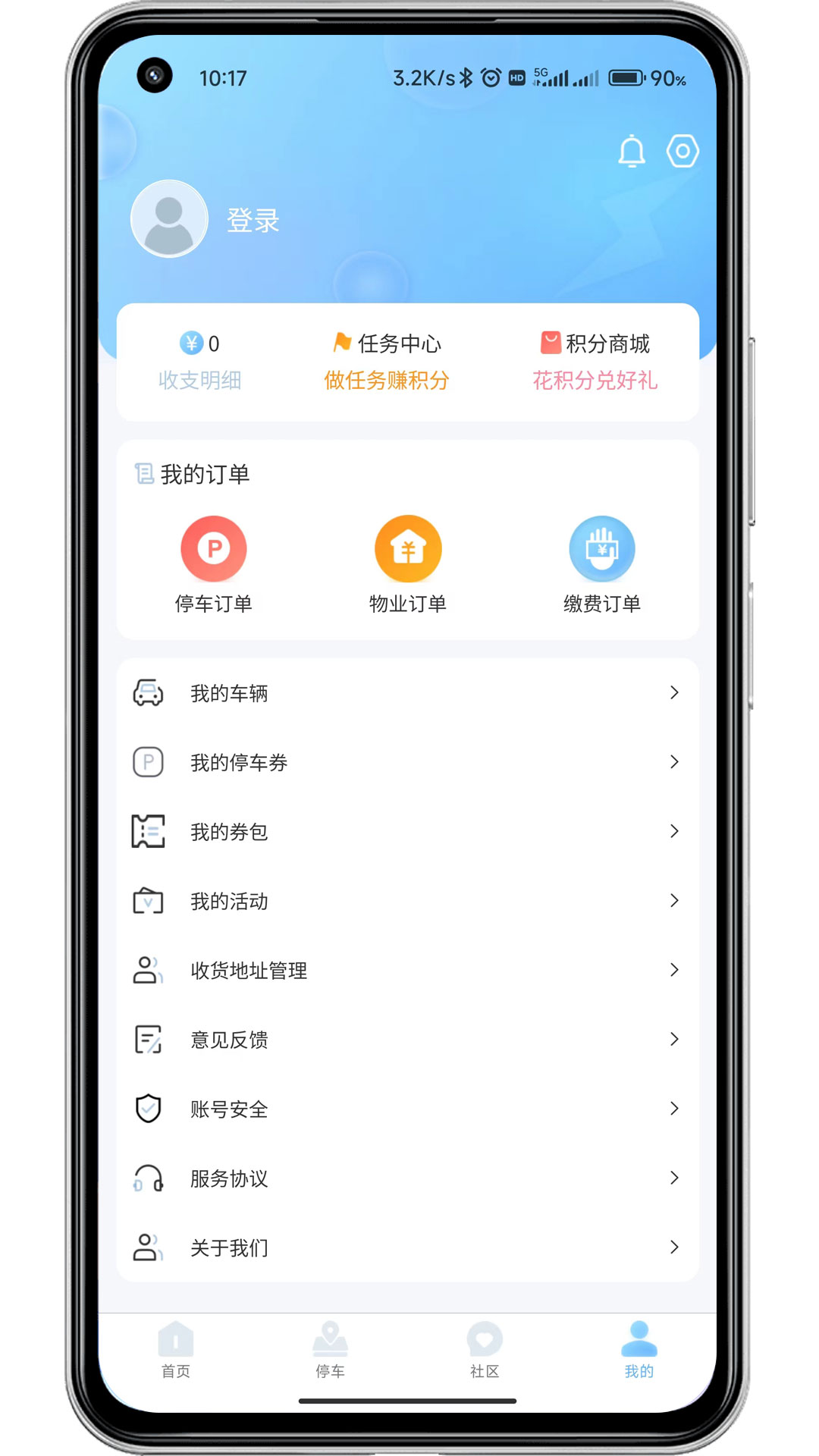Open 关于我们 about us
819x1456 pixels.
[407, 1247]
